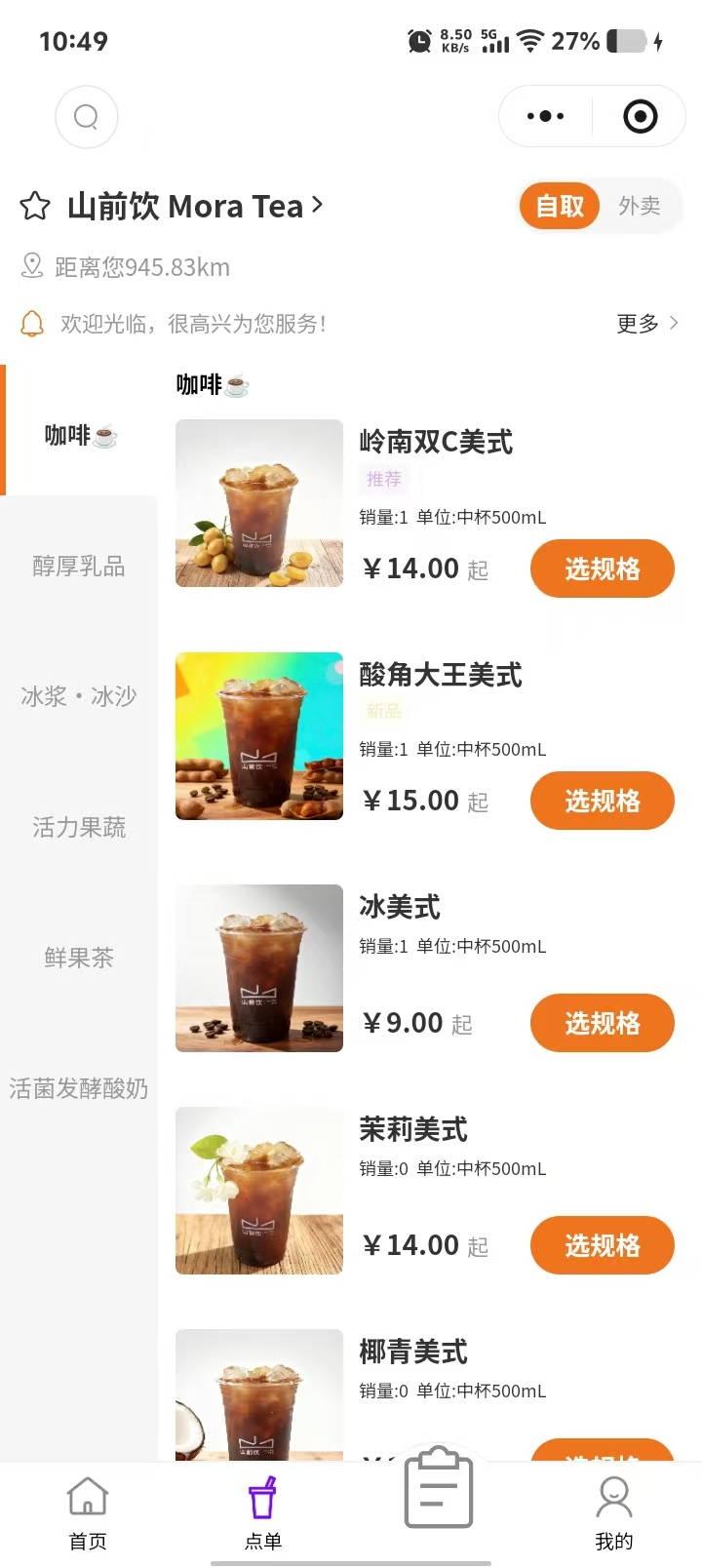
Task: Tap 选规格 for 酸角大王美式
Action: 602,801
